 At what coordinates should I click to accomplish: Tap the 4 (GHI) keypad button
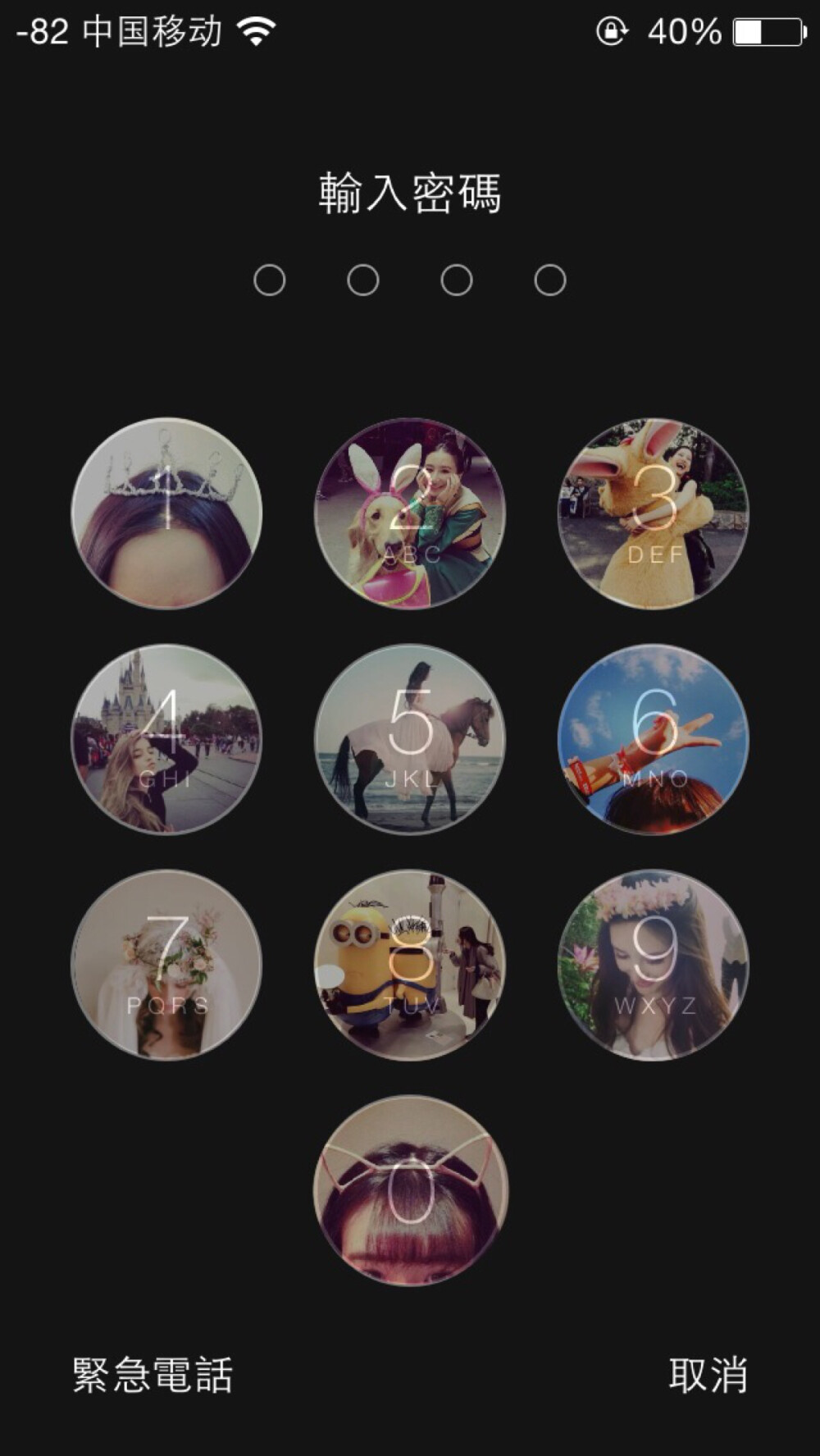point(166,740)
